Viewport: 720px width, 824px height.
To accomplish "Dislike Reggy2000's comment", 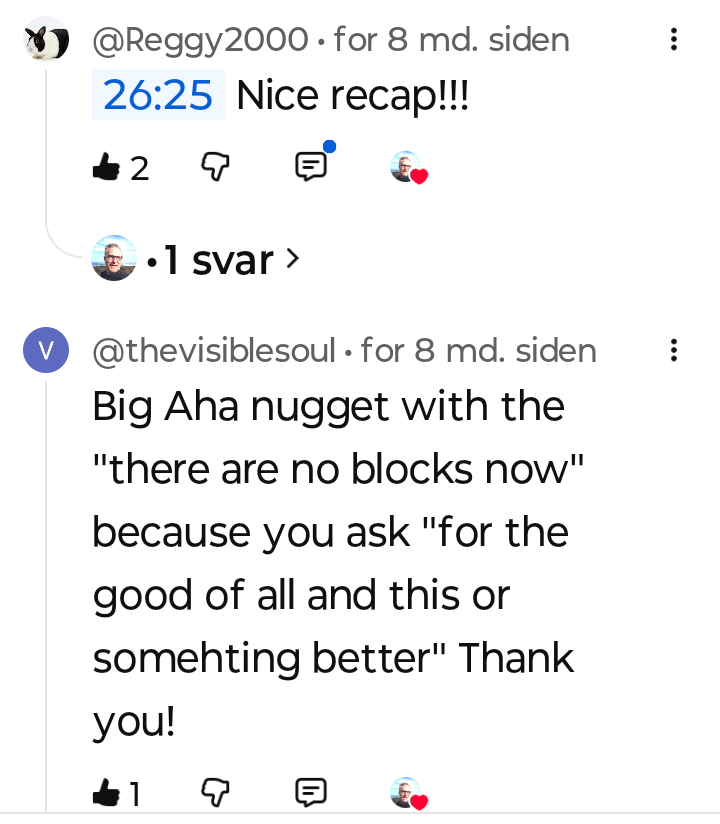I will click(x=216, y=167).
